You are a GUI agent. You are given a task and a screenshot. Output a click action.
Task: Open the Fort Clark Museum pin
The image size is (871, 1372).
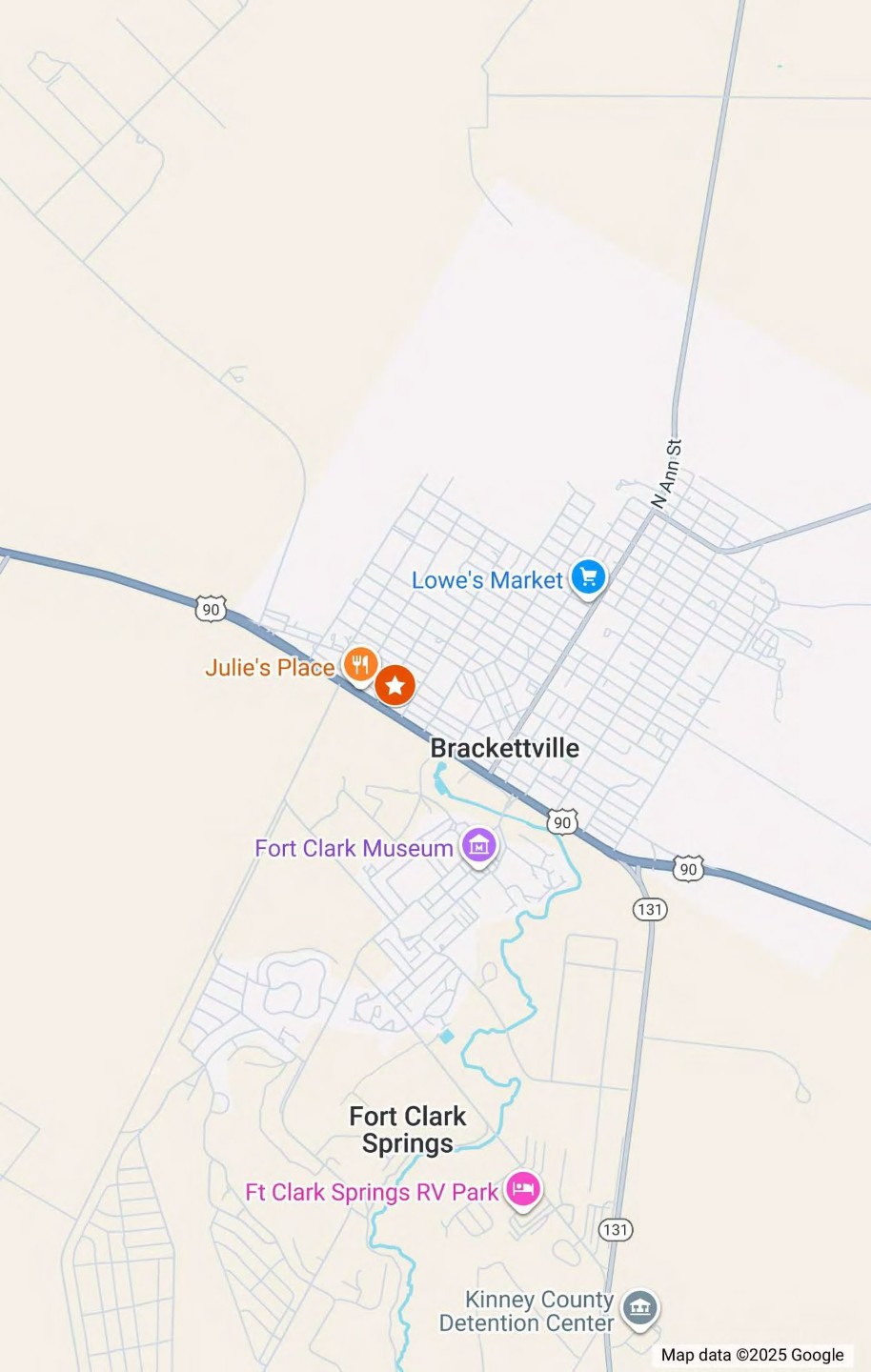pos(478,844)
